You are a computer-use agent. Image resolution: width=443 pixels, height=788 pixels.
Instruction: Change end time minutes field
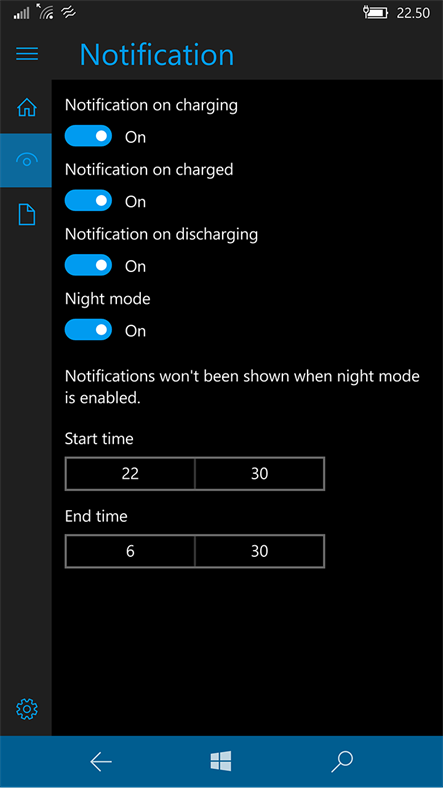[x=260, y=551]
